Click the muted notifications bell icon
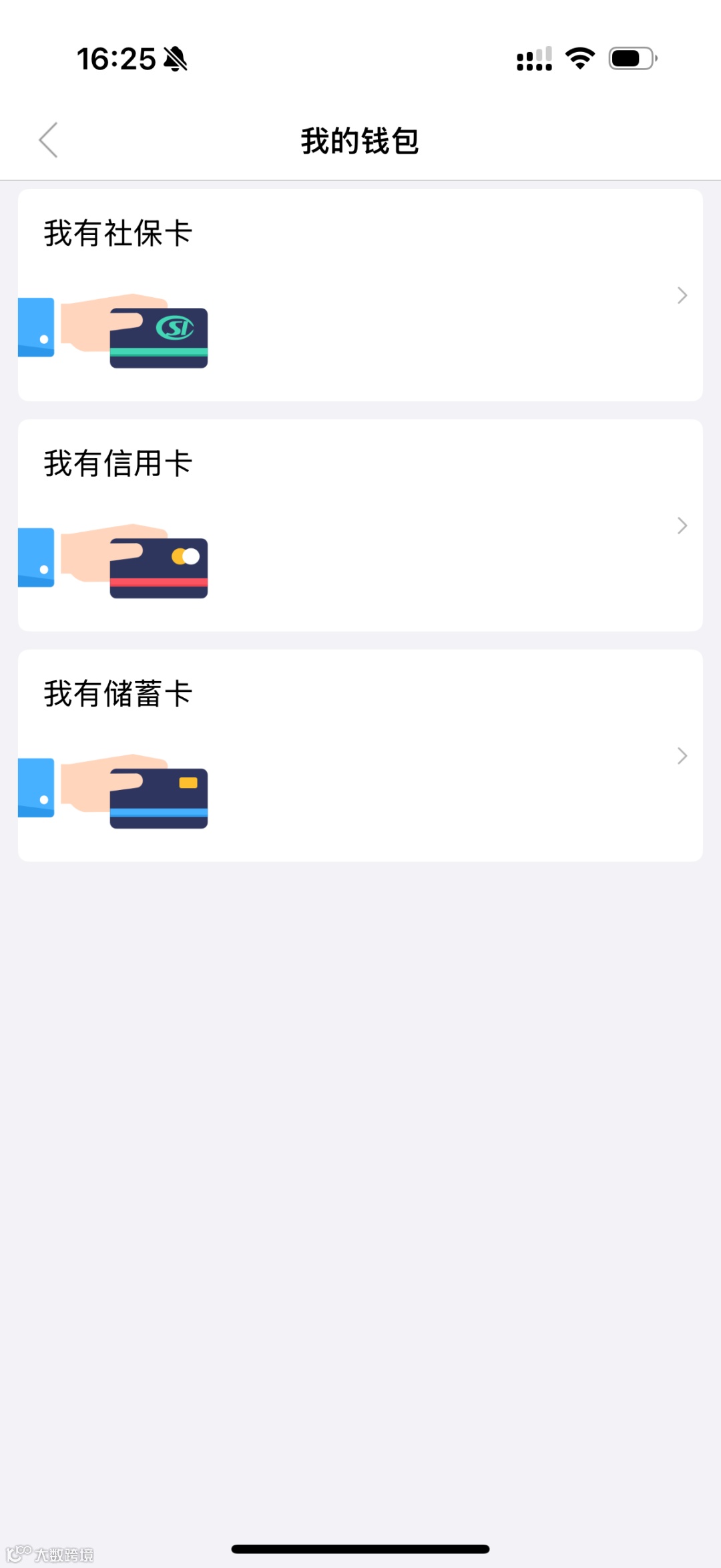Viewport: 721px width, 1568px height. (x=175, y=59)
